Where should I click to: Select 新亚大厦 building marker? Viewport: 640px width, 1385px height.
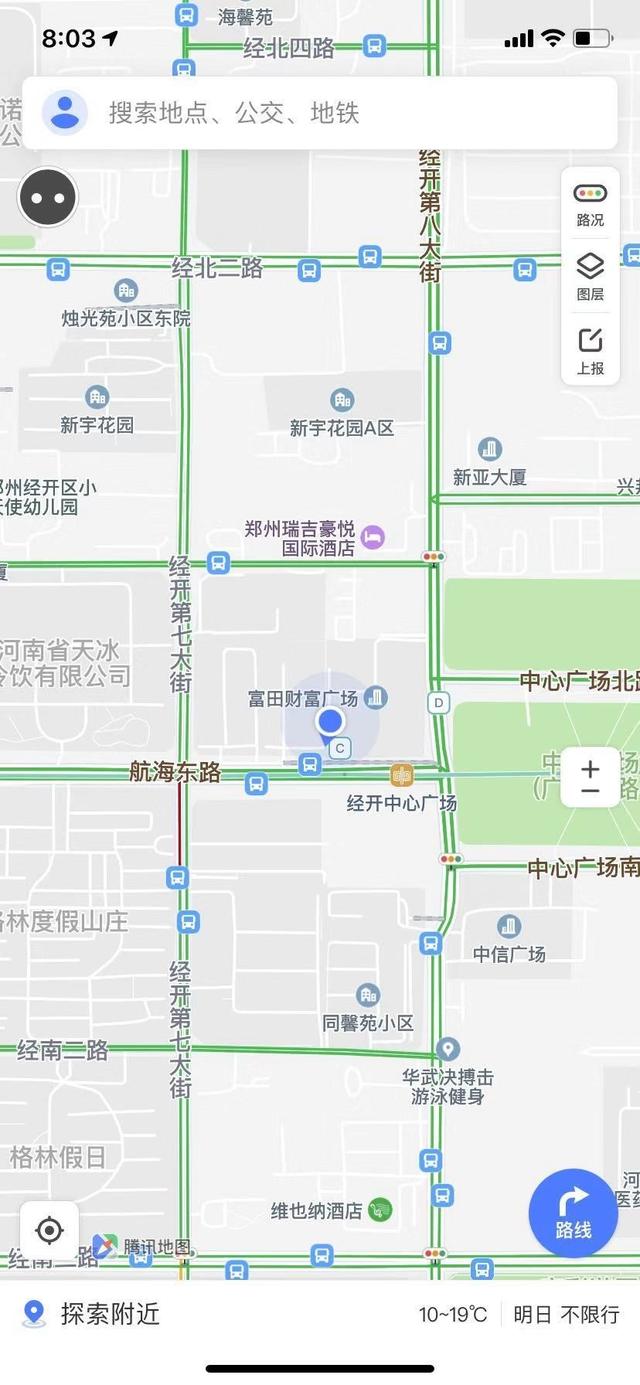(x=490, y=449)
